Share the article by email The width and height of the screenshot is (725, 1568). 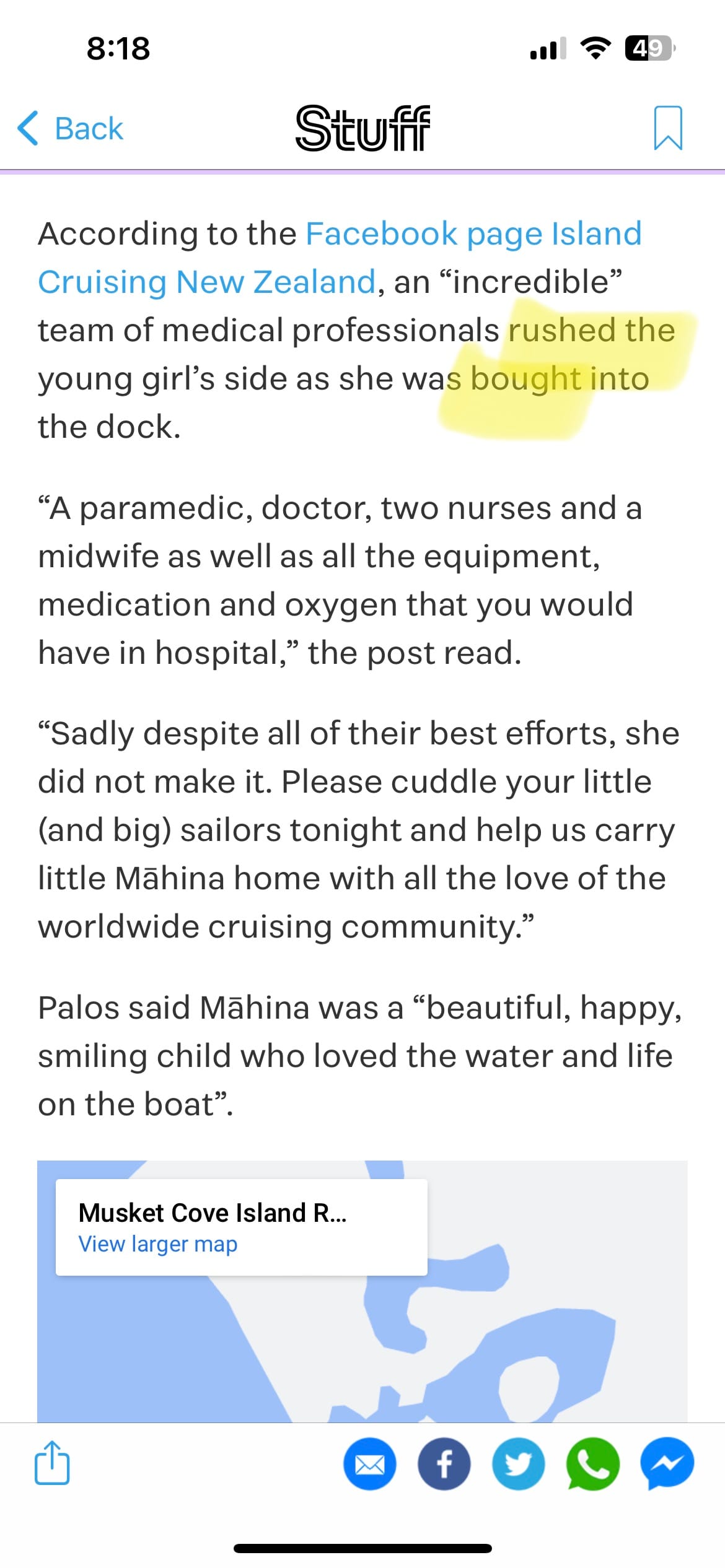[370, 1464]
